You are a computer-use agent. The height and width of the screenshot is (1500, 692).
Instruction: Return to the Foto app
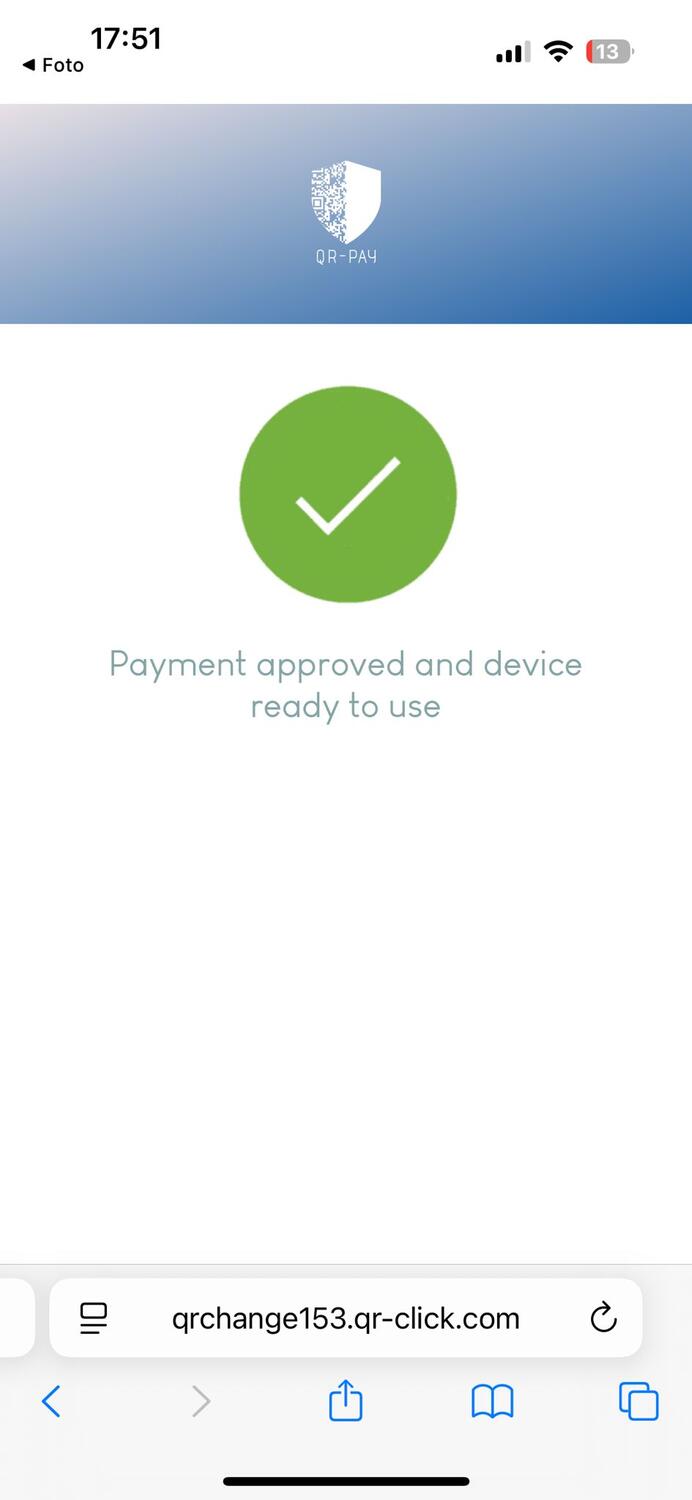54,66
